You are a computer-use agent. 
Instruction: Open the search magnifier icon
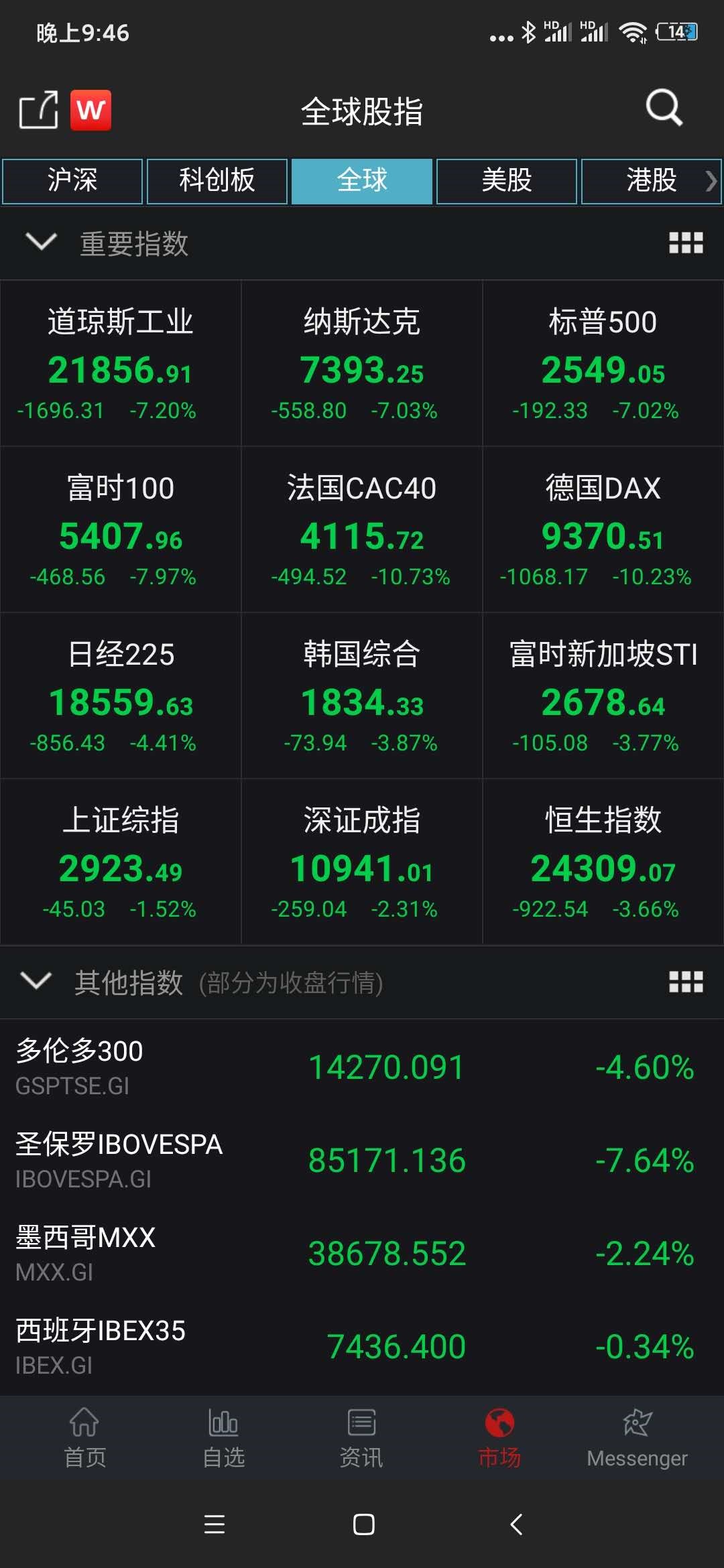[x=664, y=108]
